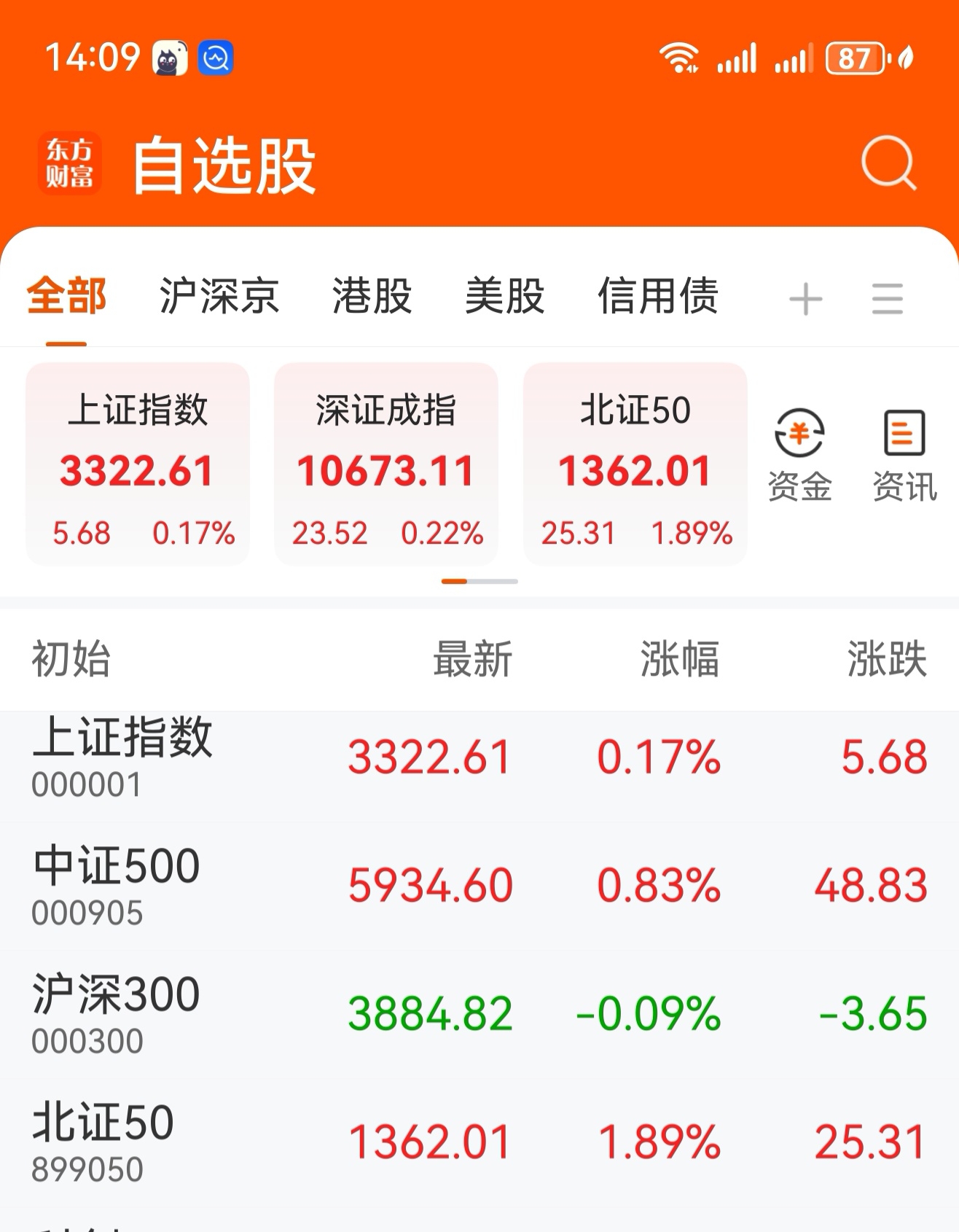
Task: Open the search icon
Action: pos(885,166)
